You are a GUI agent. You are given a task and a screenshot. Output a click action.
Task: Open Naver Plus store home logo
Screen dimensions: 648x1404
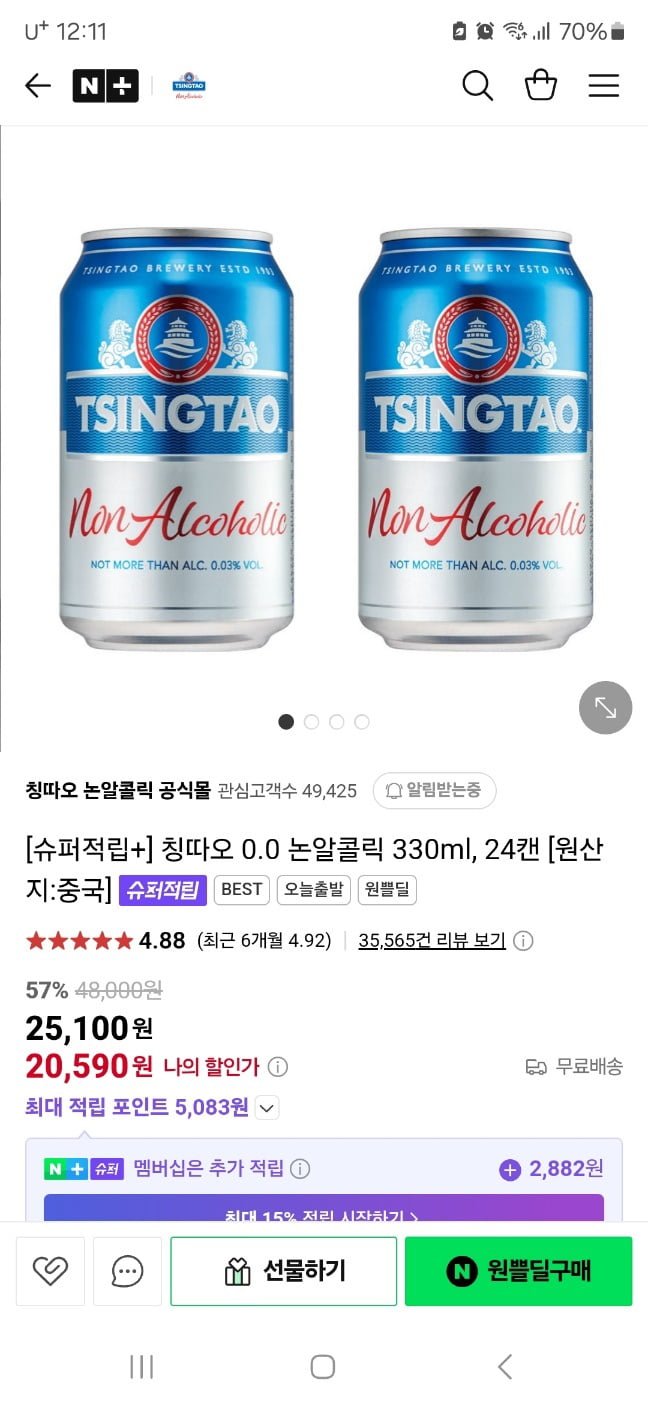click(105, 86)
